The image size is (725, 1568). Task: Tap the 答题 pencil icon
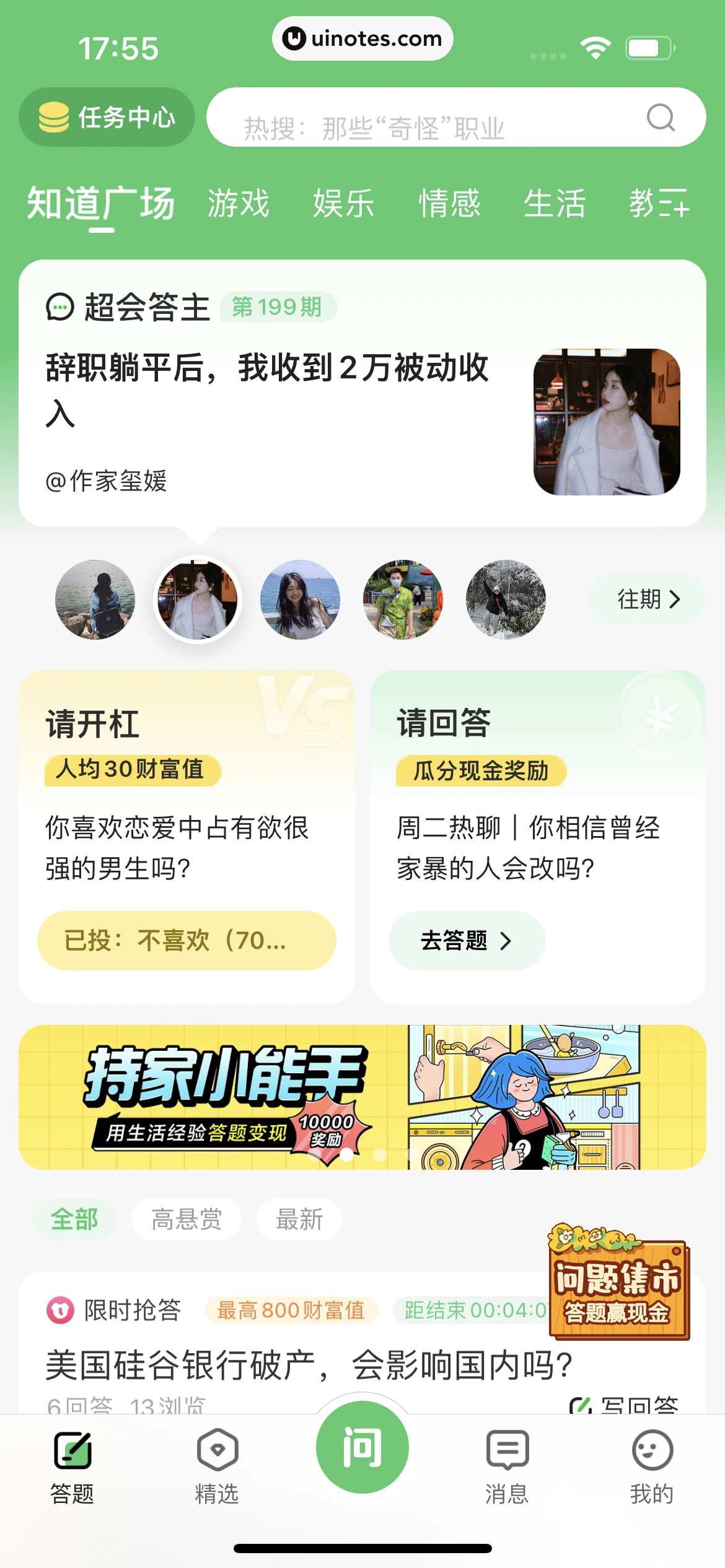coord(72,1449)
